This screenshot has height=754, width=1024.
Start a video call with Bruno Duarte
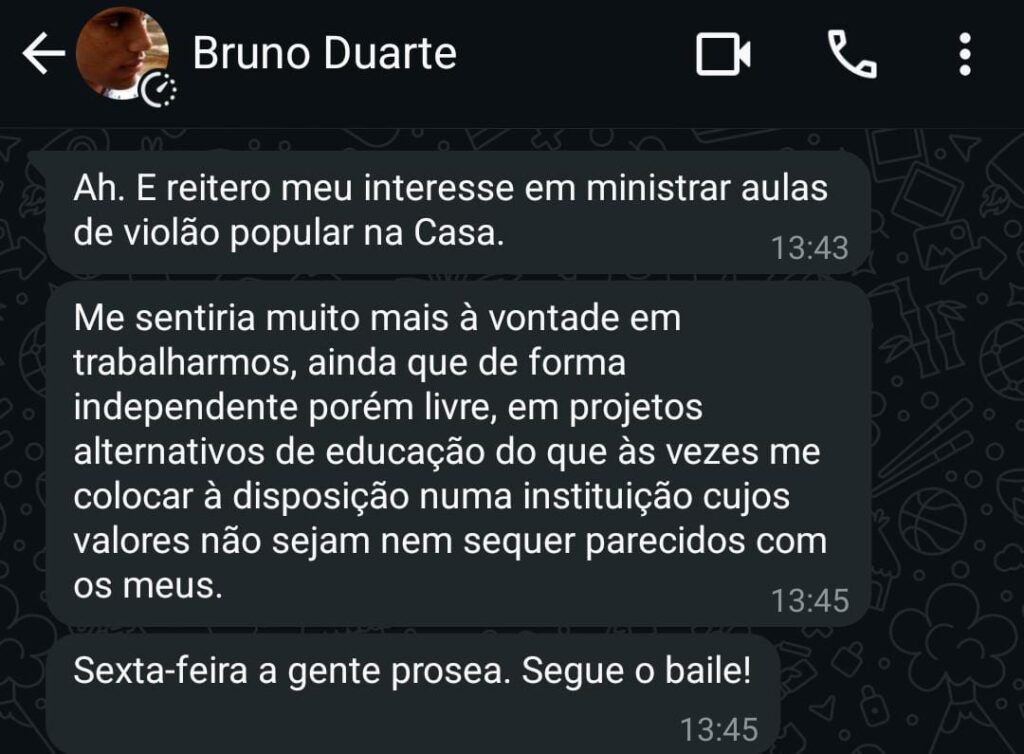[x=723, y=54]
